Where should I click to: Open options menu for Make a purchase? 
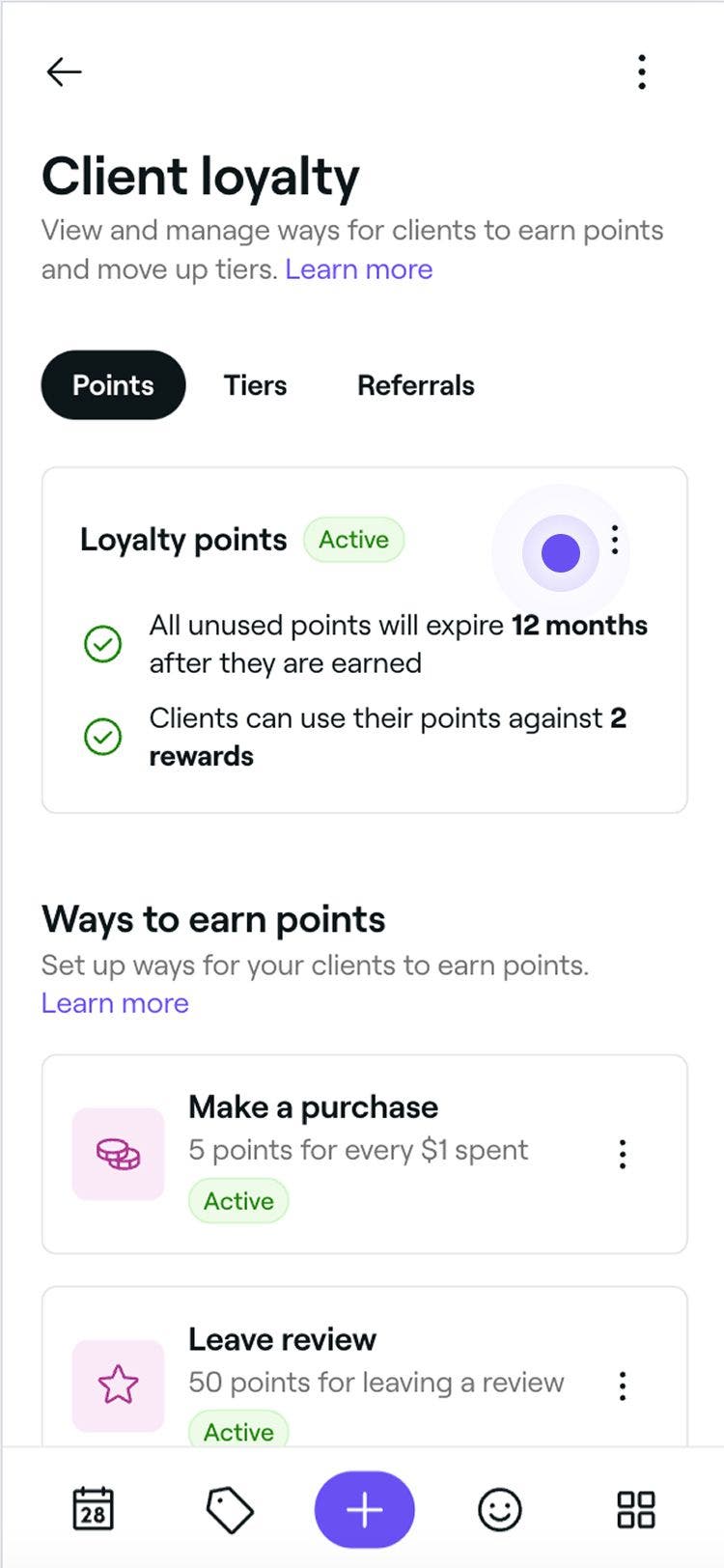point(623,1153)
